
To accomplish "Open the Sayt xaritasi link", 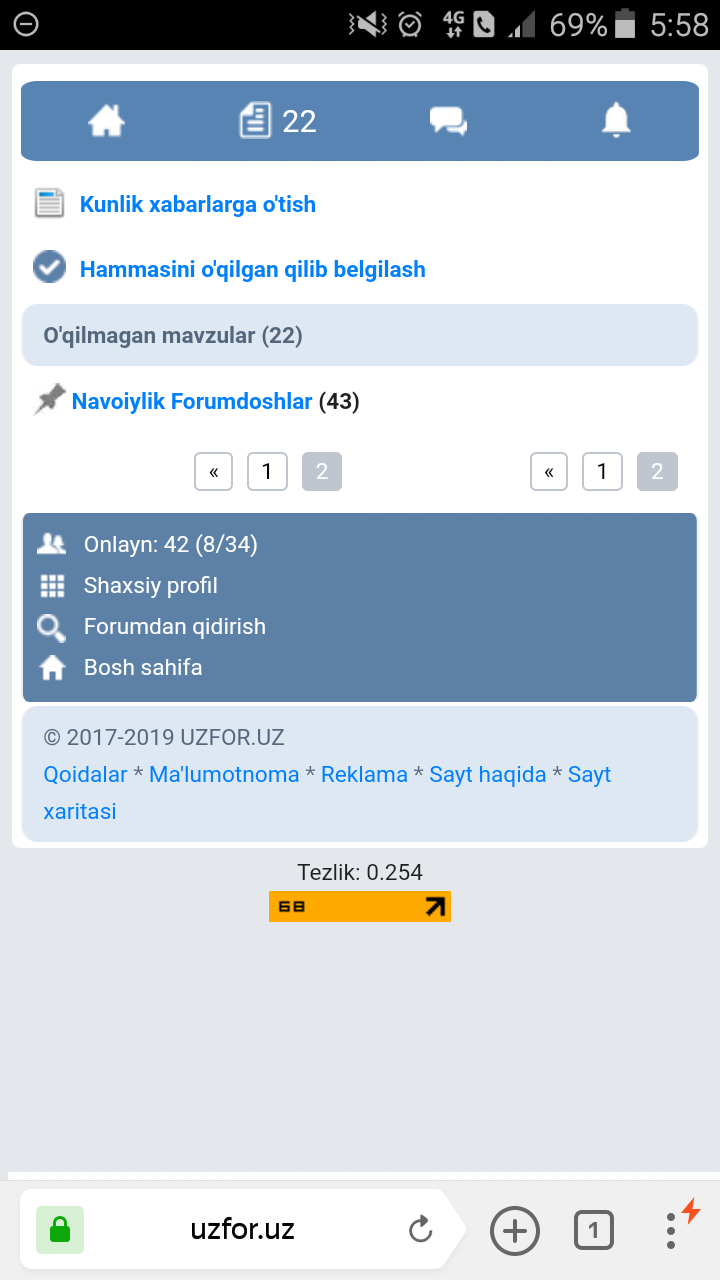I will 80,811.
